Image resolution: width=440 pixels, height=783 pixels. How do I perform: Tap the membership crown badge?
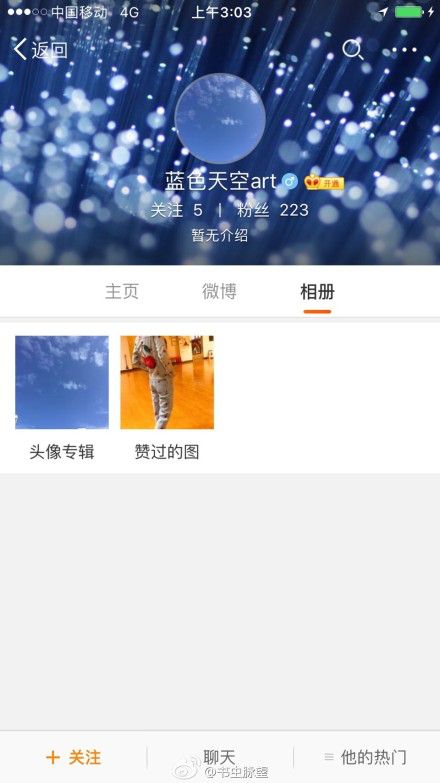[324, 183]
